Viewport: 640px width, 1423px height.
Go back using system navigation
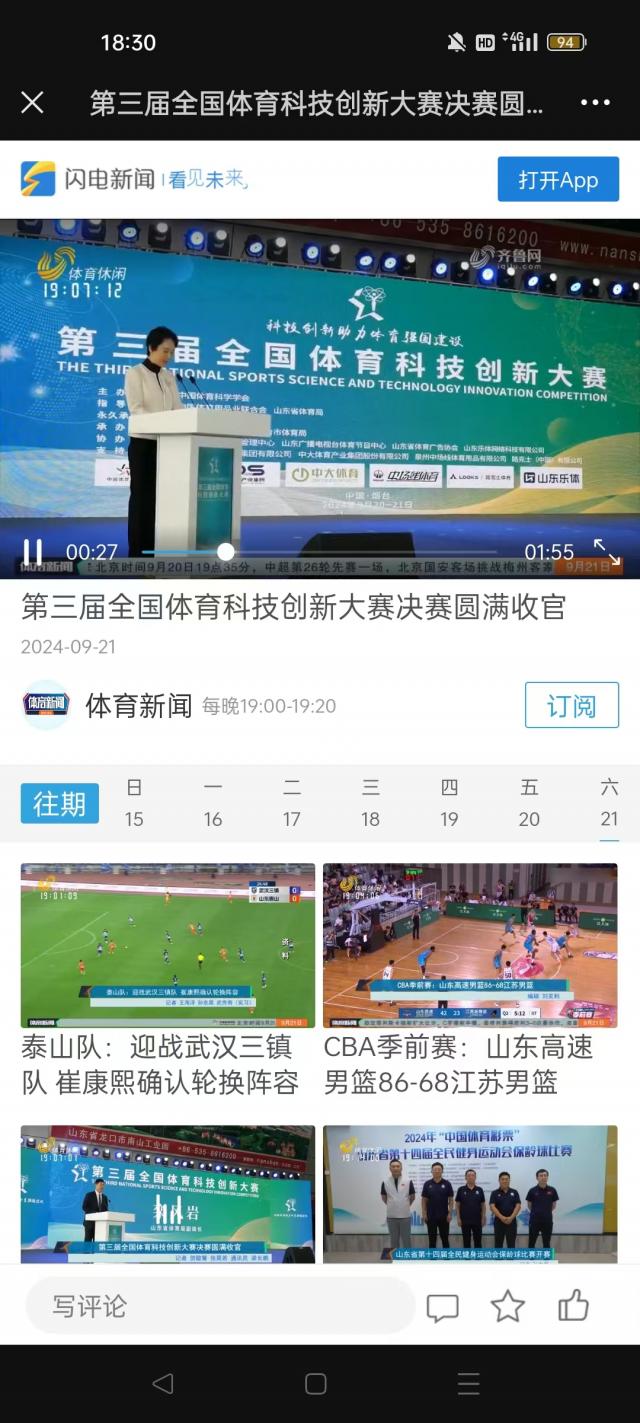162,1384
